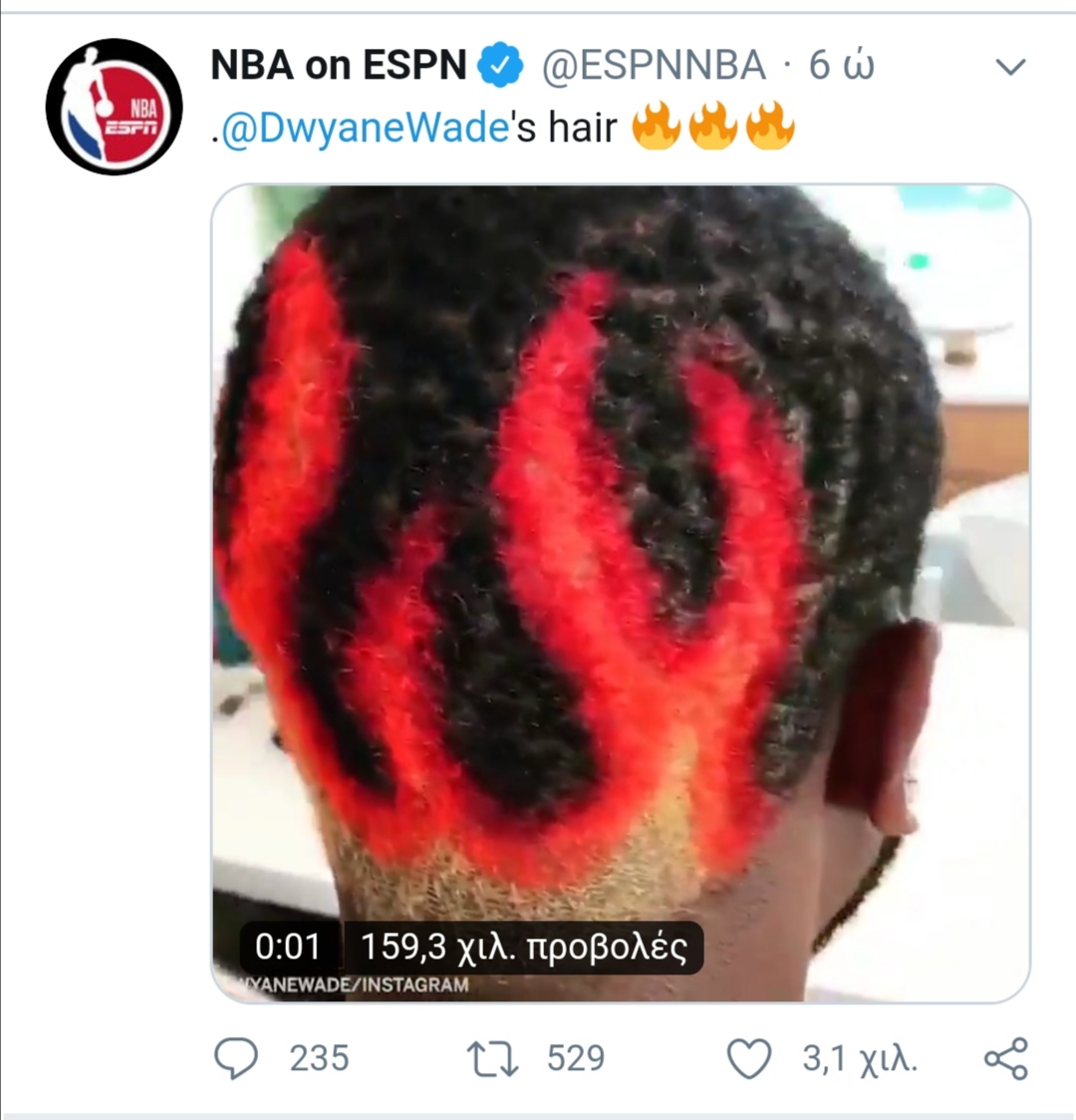Viewport: 1076px width, 1120px height.
Task: Open NBA on ESPN account name
Action: pyautogui.click(x=339, y=66)
